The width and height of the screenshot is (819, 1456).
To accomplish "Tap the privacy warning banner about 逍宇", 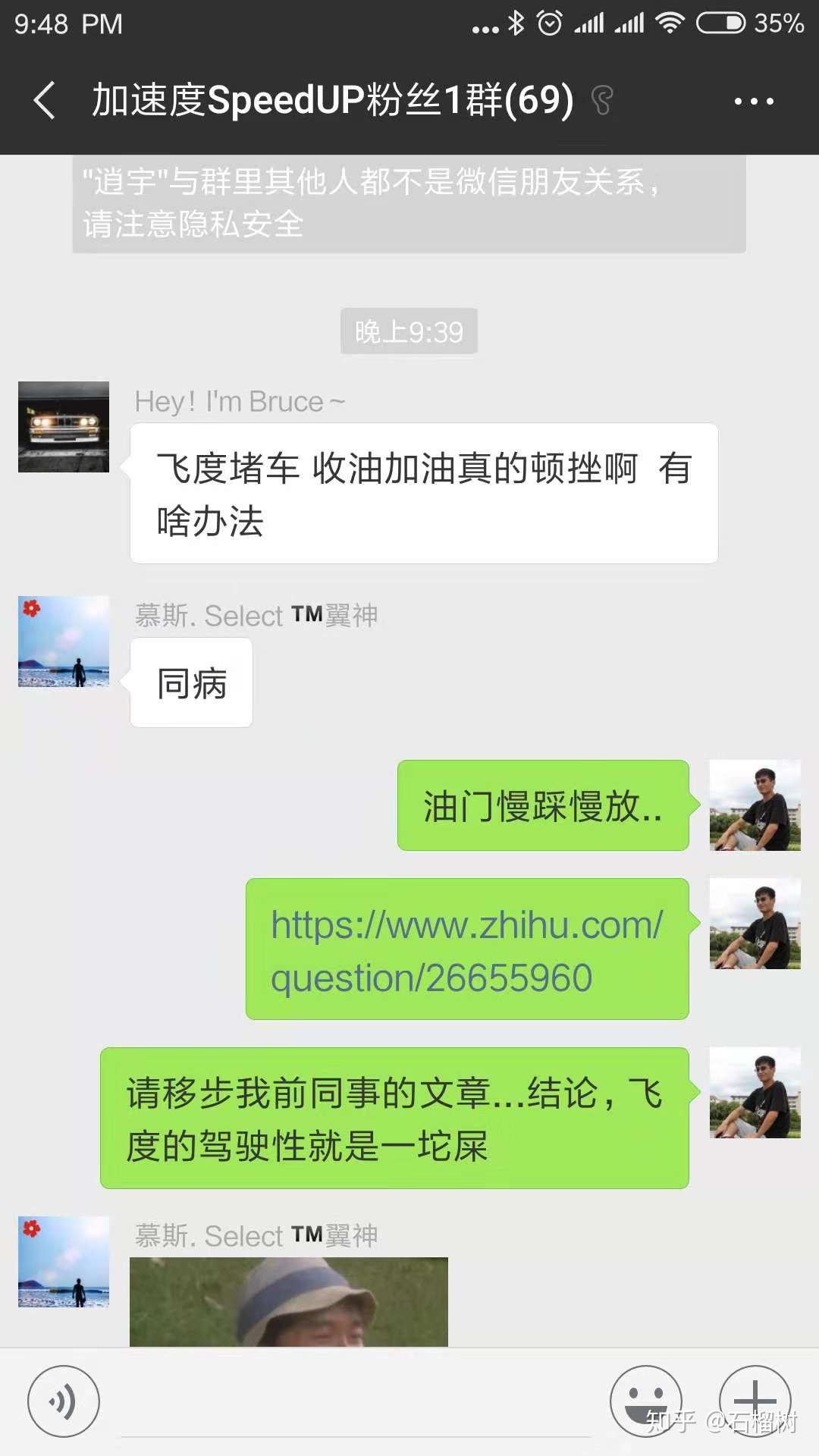I will [x=408, y=203].
